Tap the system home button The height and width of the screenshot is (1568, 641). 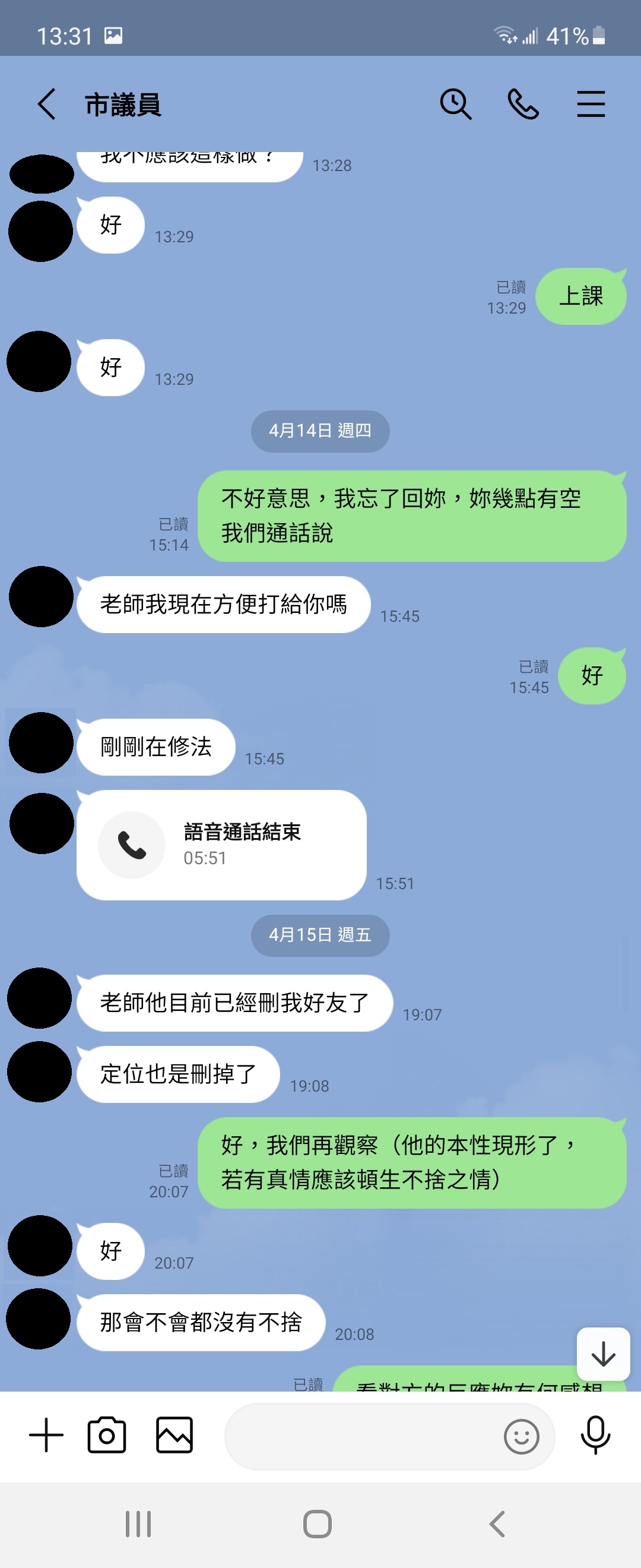click(318, 1525)
